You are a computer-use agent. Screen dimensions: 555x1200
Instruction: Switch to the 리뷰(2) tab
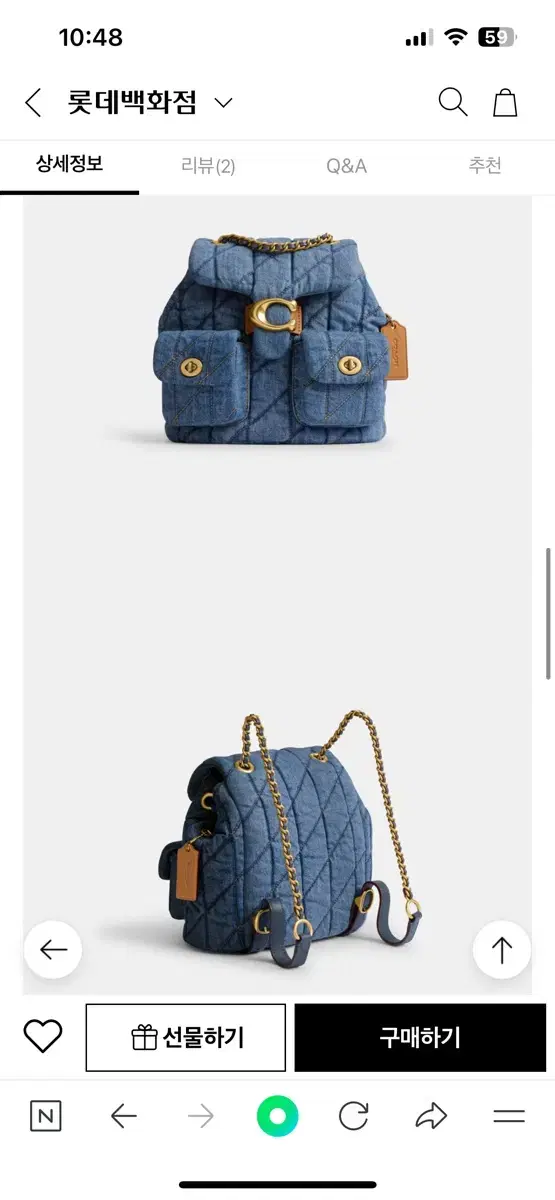tap(208, 166)
